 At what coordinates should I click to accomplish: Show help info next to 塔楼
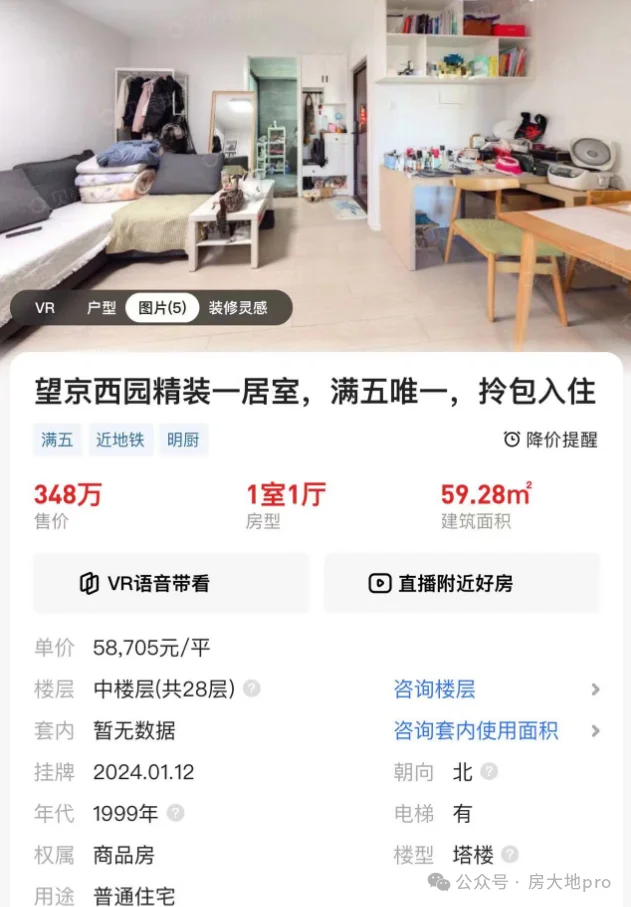click(510, 855)
